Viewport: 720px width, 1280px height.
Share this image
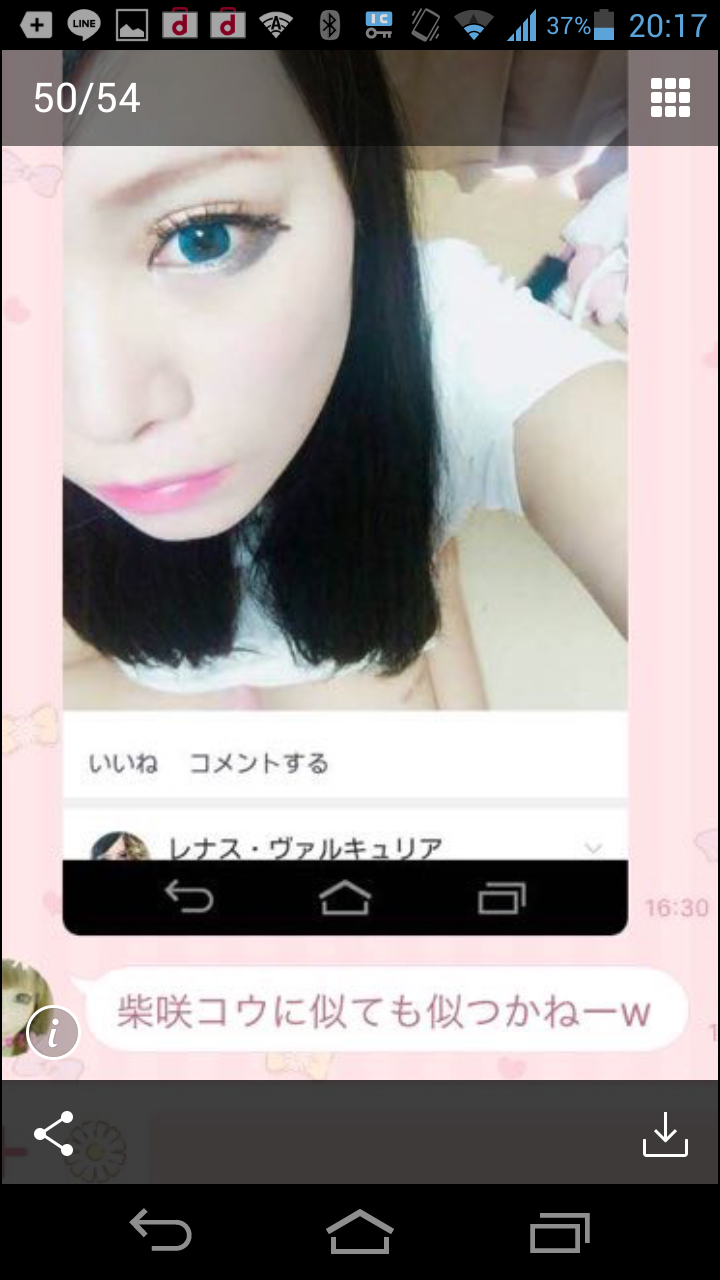[x=54, y=1133]
